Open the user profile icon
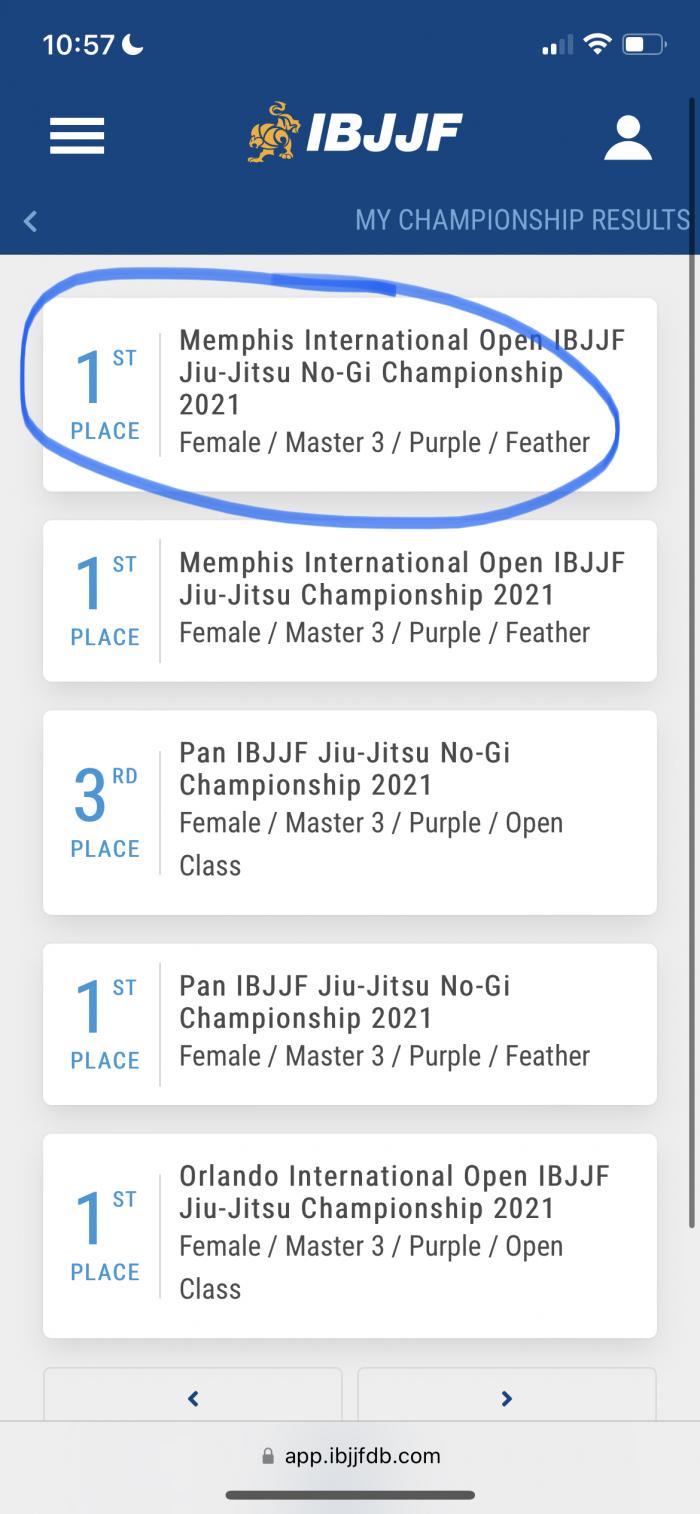Viewport: 700px width, 1514px height. (x=627, y=138)
